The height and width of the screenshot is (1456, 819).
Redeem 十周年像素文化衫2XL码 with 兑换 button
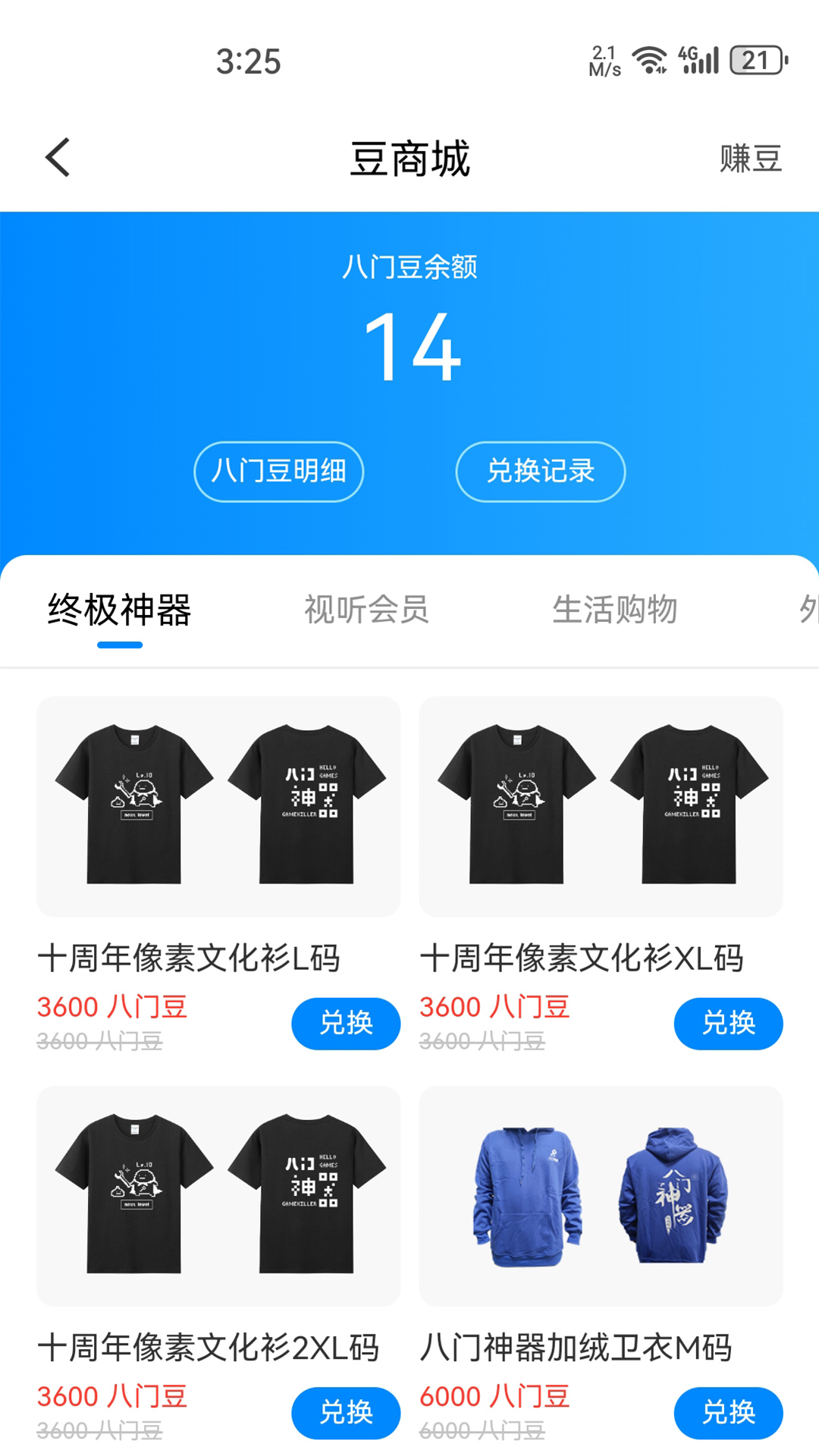(x=345, y=1413)
